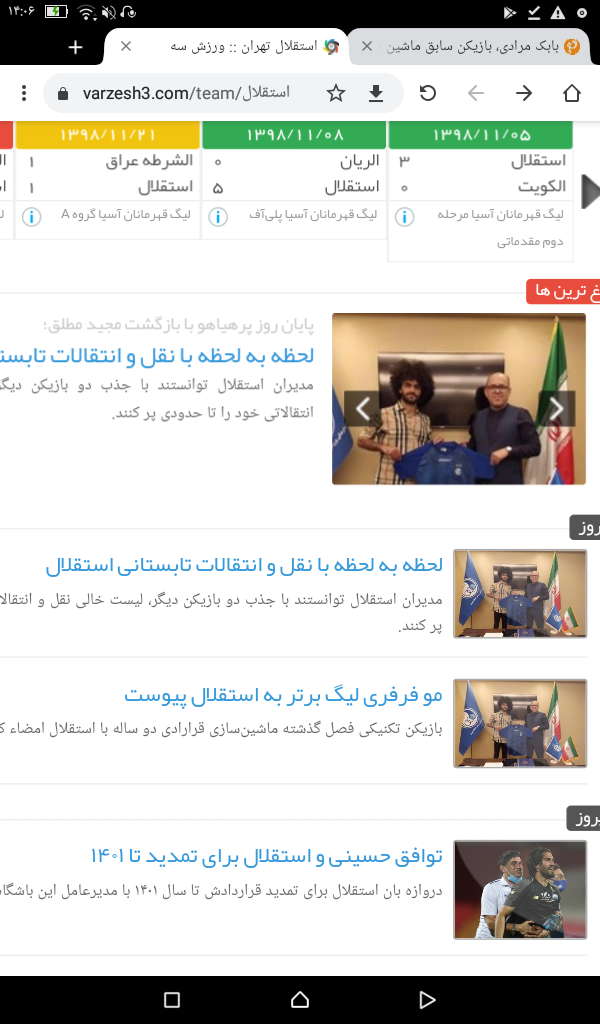Open the browser overflow menu

click(24, 93)
